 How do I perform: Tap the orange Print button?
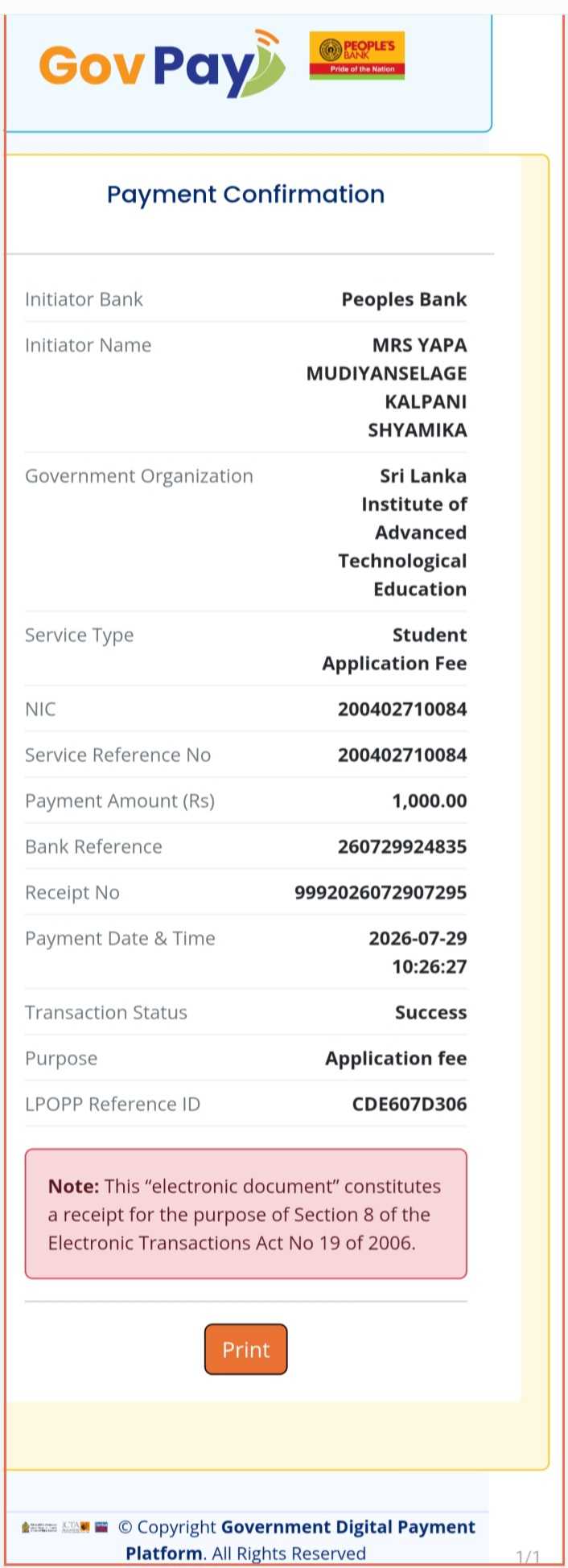tap(245, 1349)
